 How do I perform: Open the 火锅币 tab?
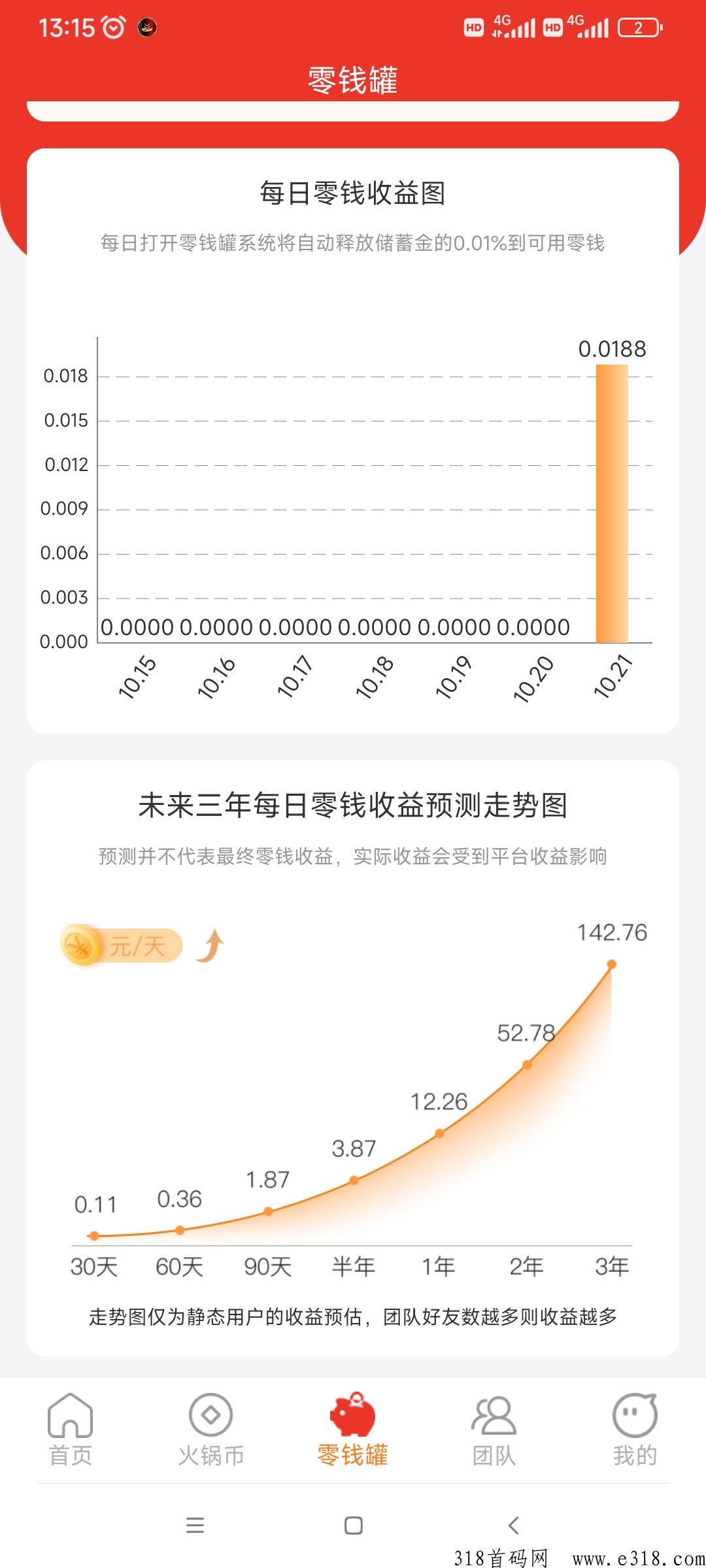pos(211,1429)
